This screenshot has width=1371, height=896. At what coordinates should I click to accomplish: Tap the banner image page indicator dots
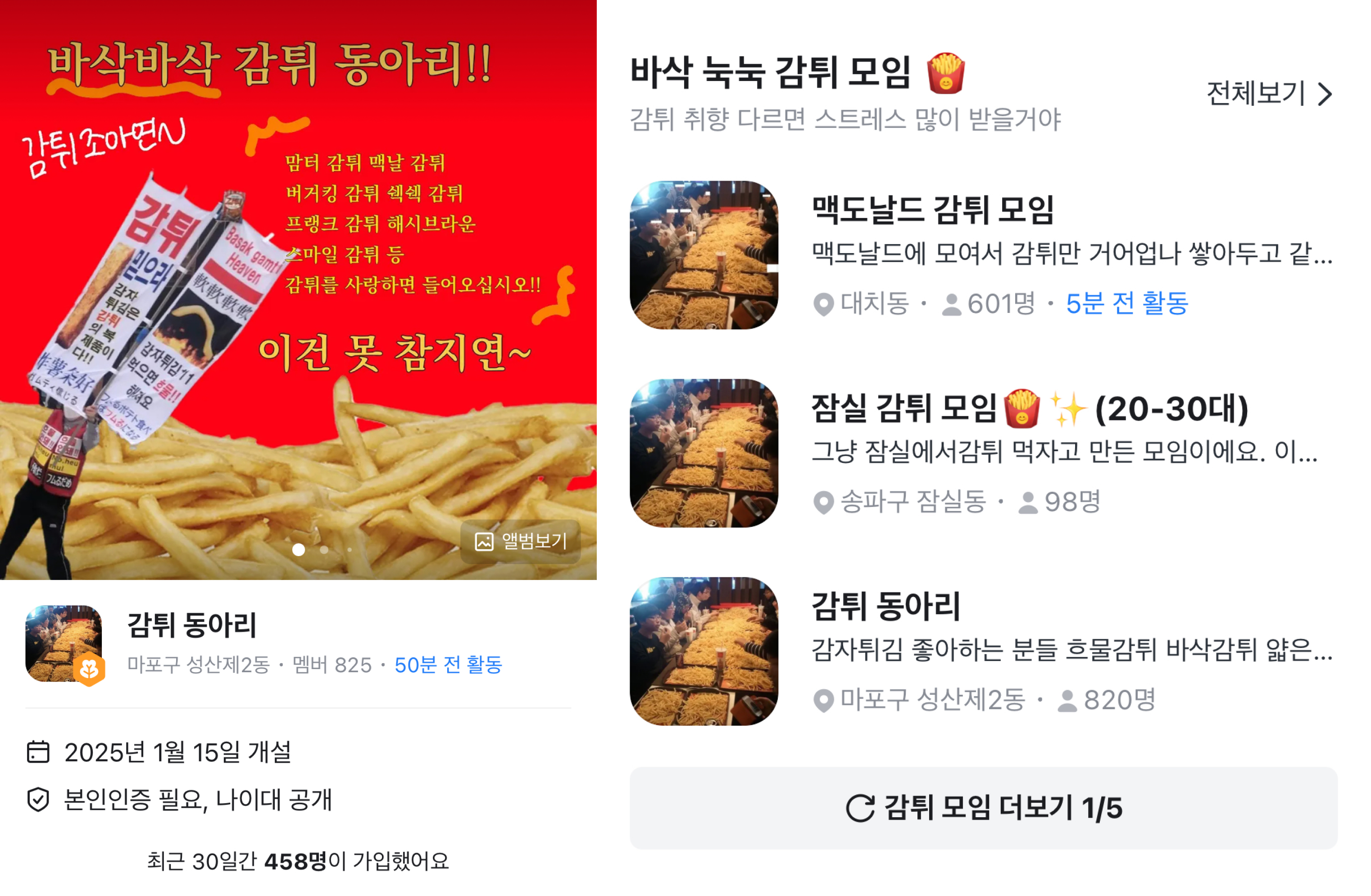tap(322, 549)
